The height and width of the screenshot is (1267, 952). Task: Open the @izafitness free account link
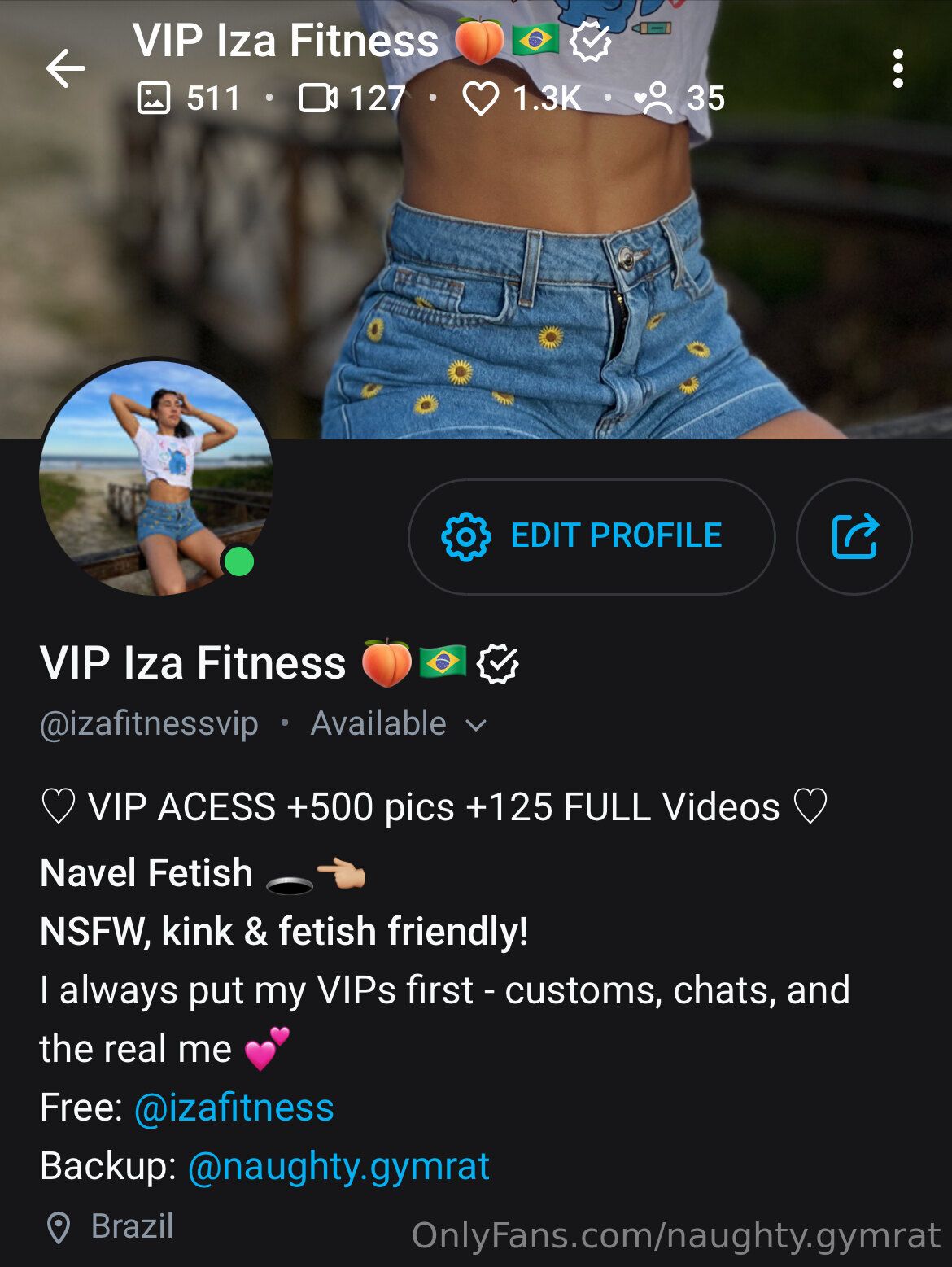(x=234, y=1108)
